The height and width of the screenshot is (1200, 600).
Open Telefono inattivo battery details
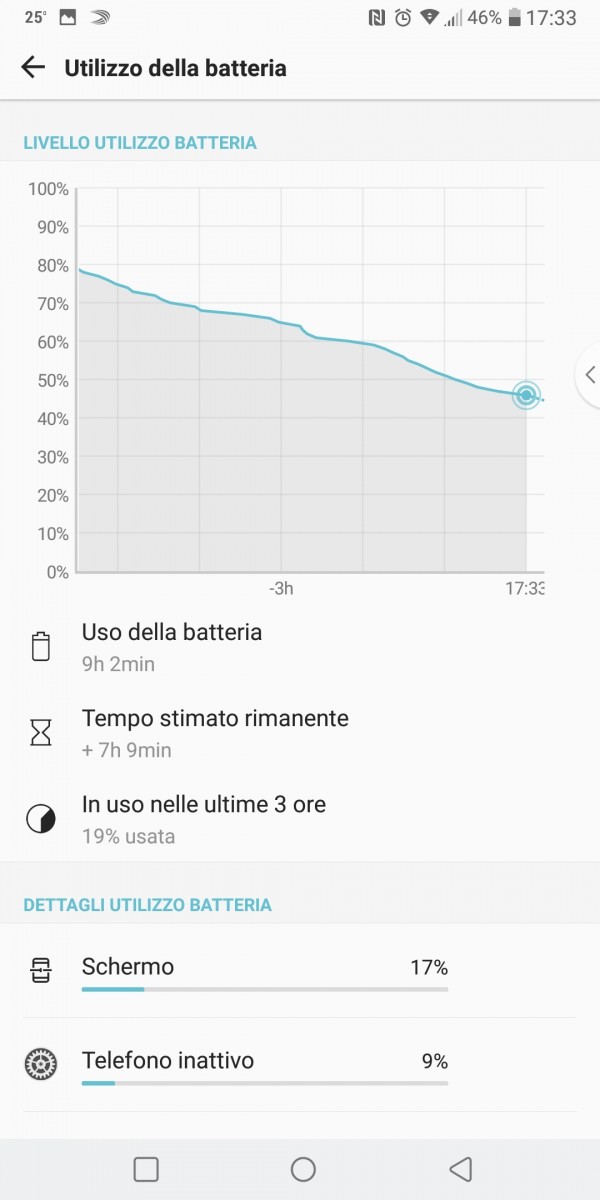[300, 1065]
